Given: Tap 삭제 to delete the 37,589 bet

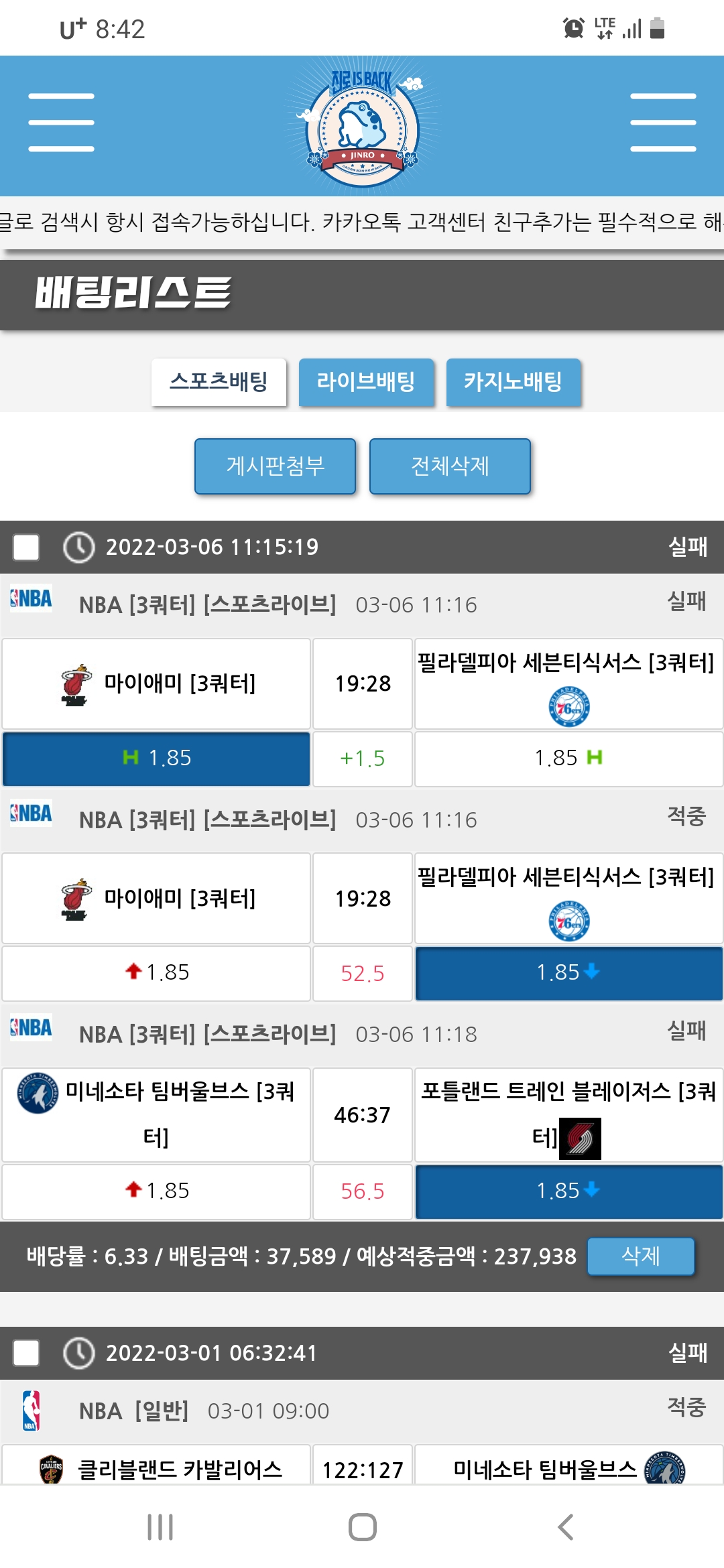Looking at the screenshot, I should [x=640, y=1256].
